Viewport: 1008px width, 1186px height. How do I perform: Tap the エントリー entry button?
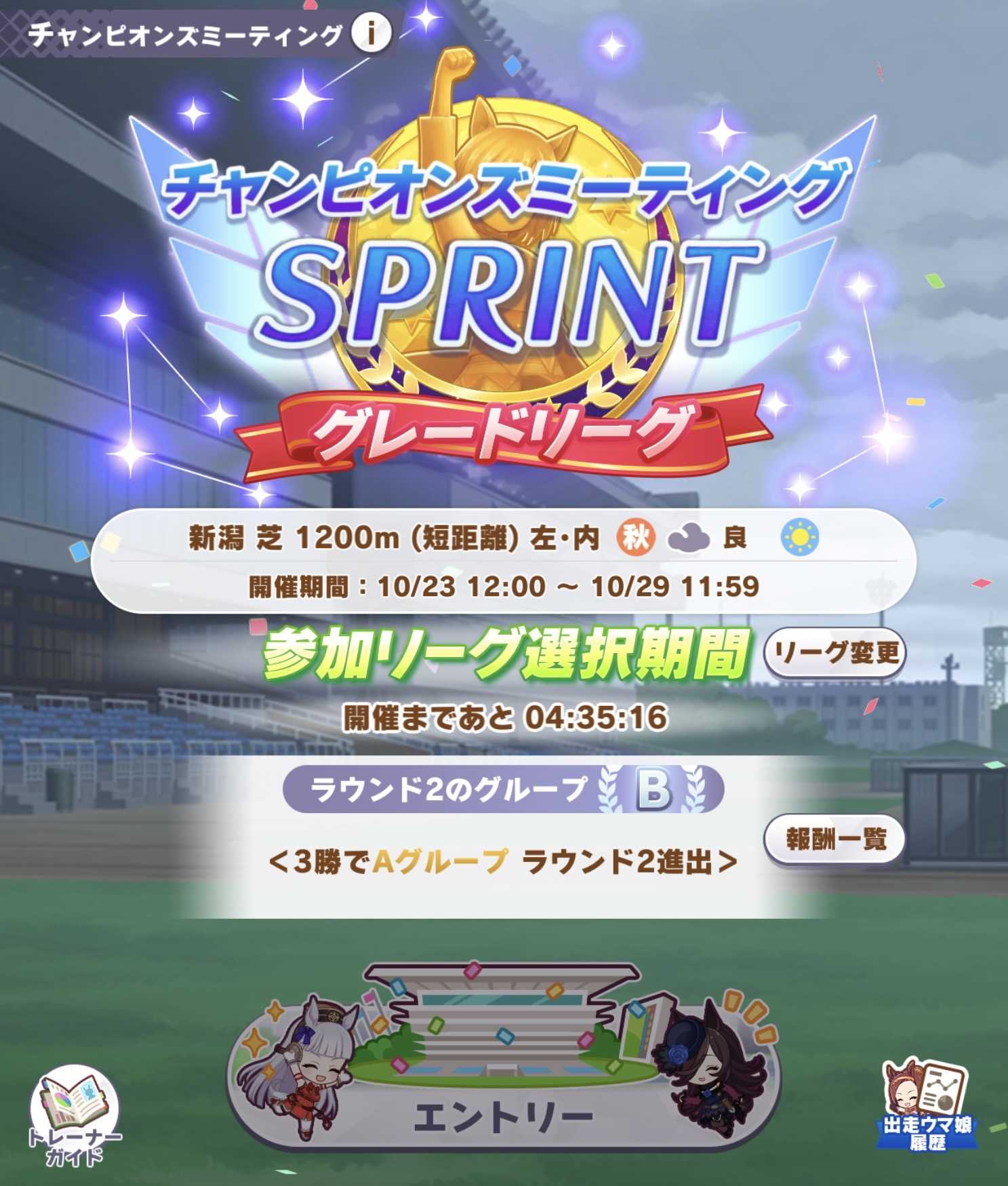503,1078
